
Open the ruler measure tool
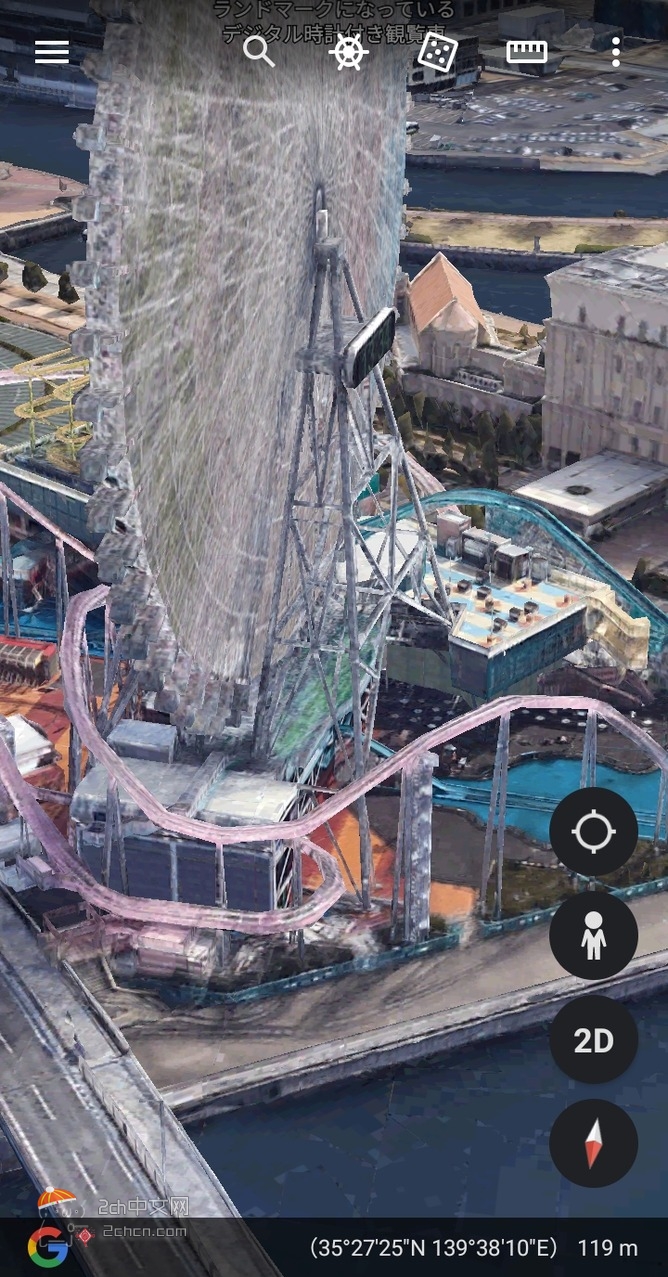pyautogui.click(x=526, y=52)
